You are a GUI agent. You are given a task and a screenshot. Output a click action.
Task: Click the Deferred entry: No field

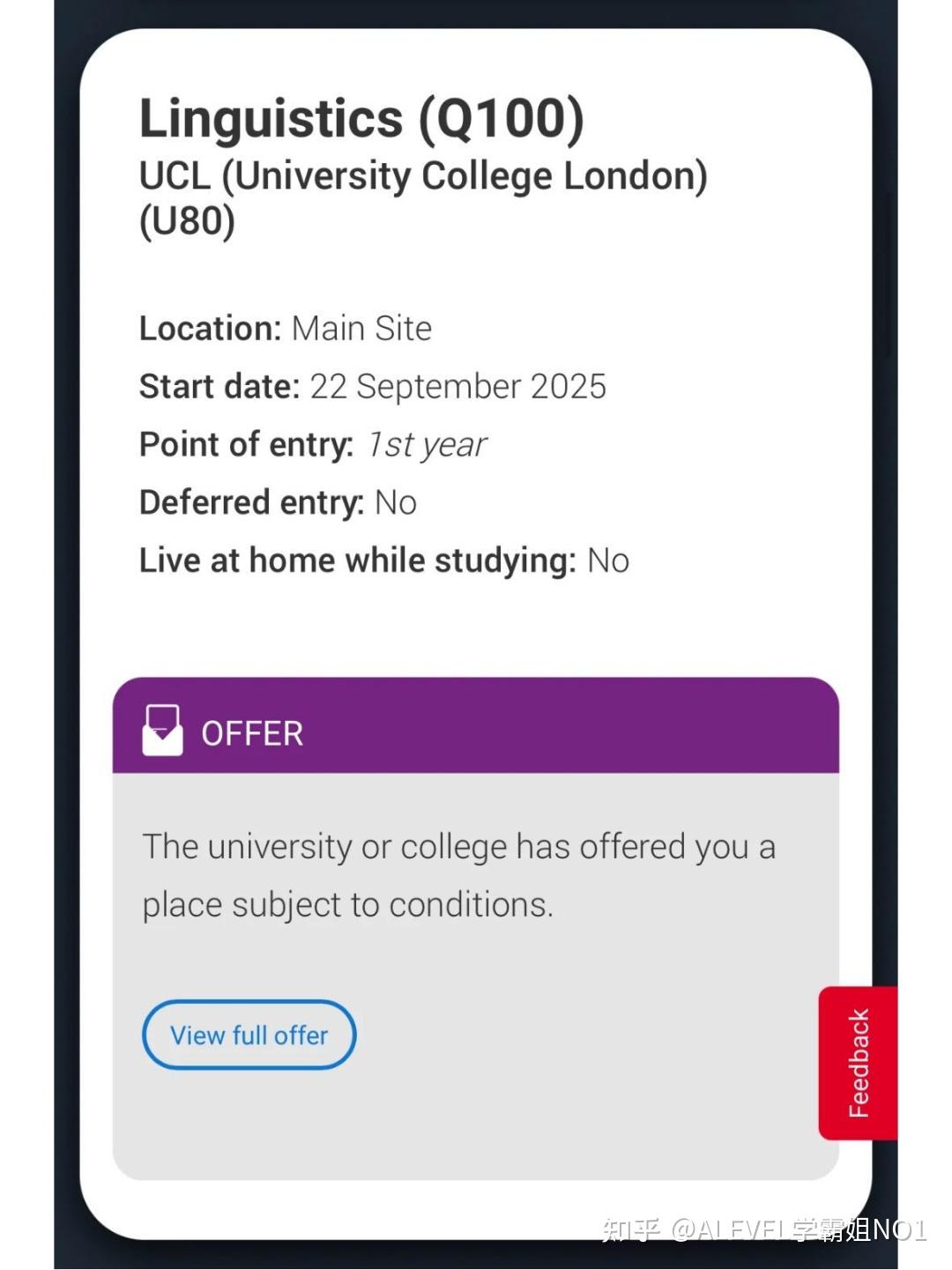point(277,501)
